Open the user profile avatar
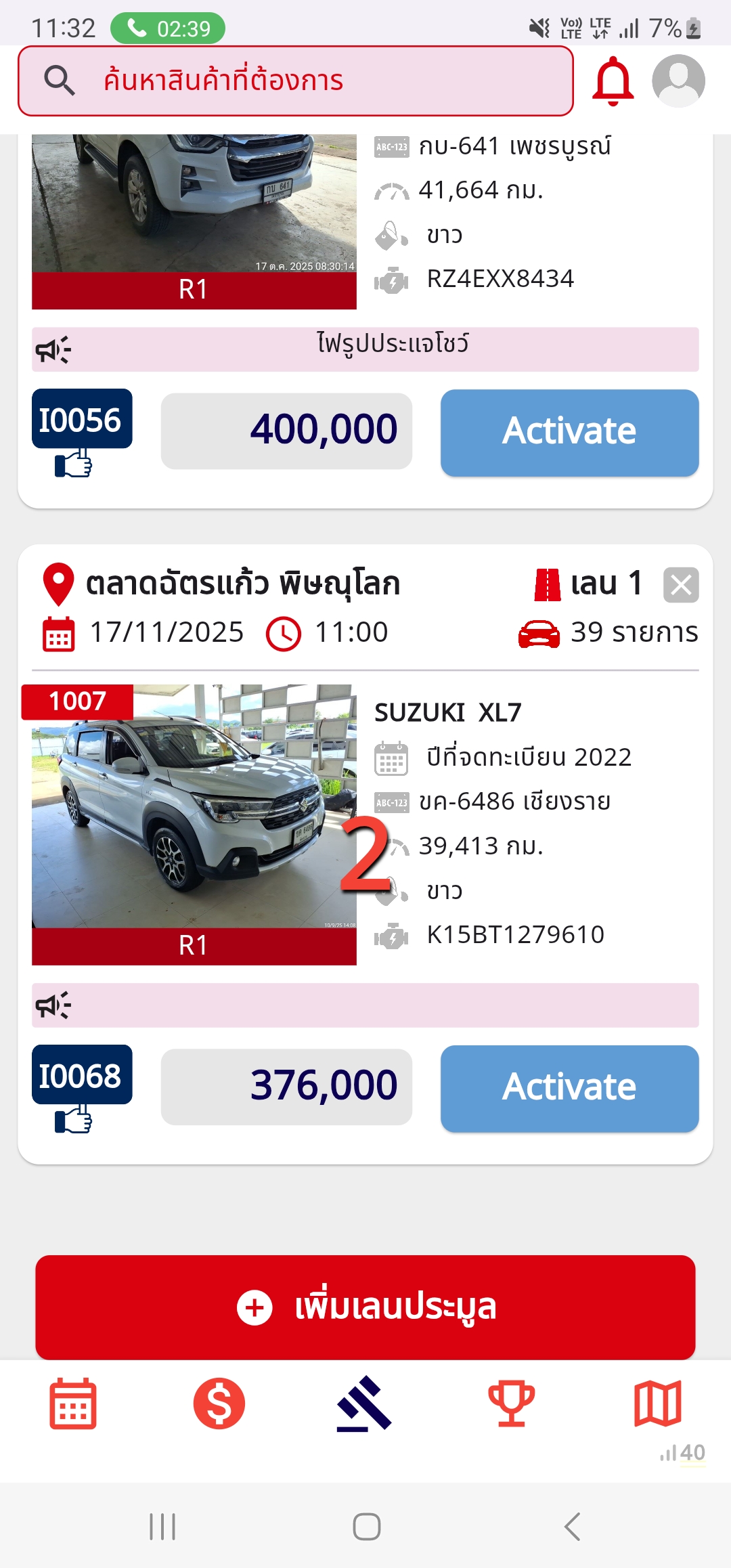Viewport: 731px width, 1568px height. point(678,81)
